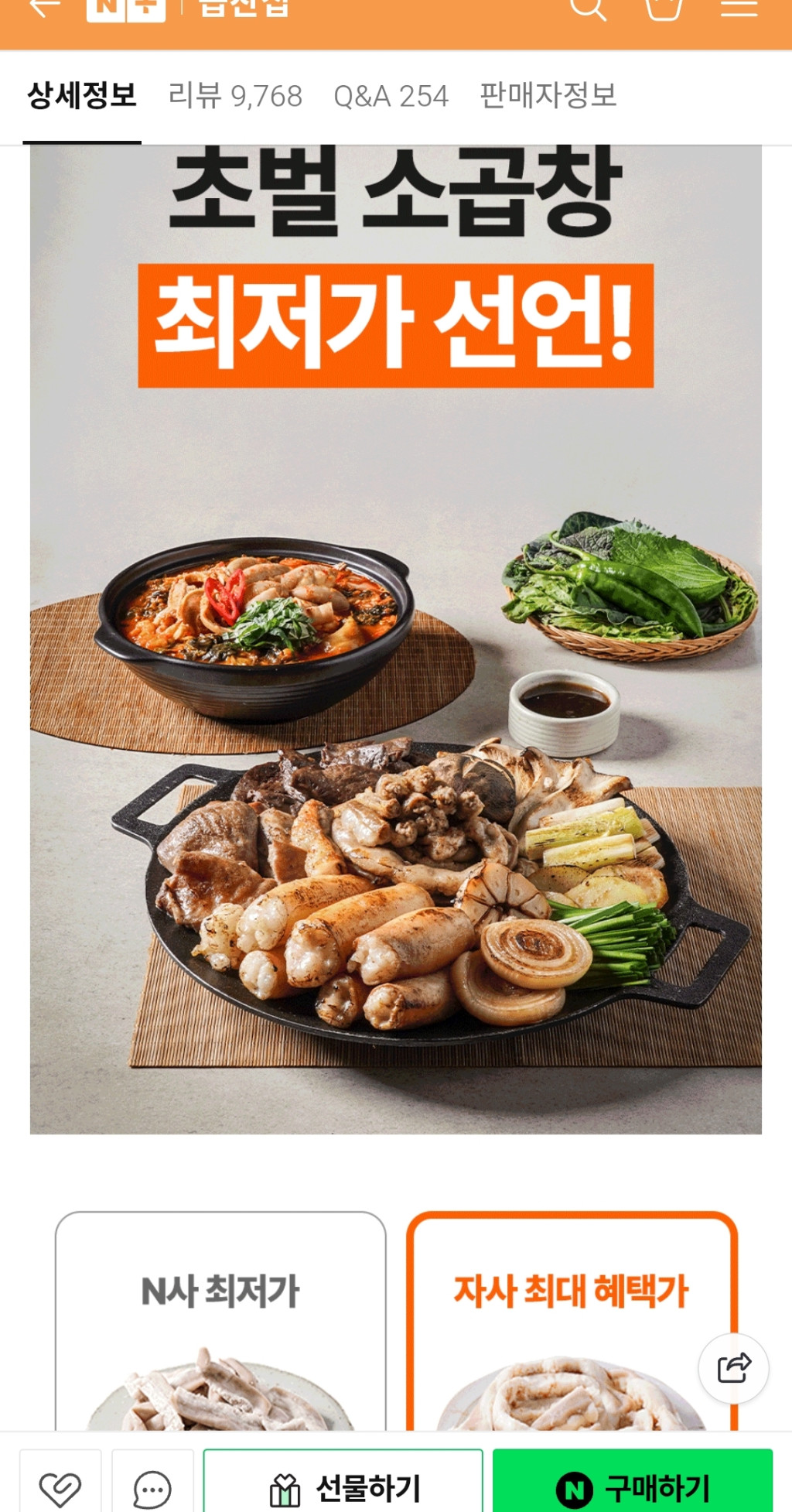Screen dimensions: 792x1512
Task: Open the hamburger menu
Action: pyautogui.click(x=739, y=8)
